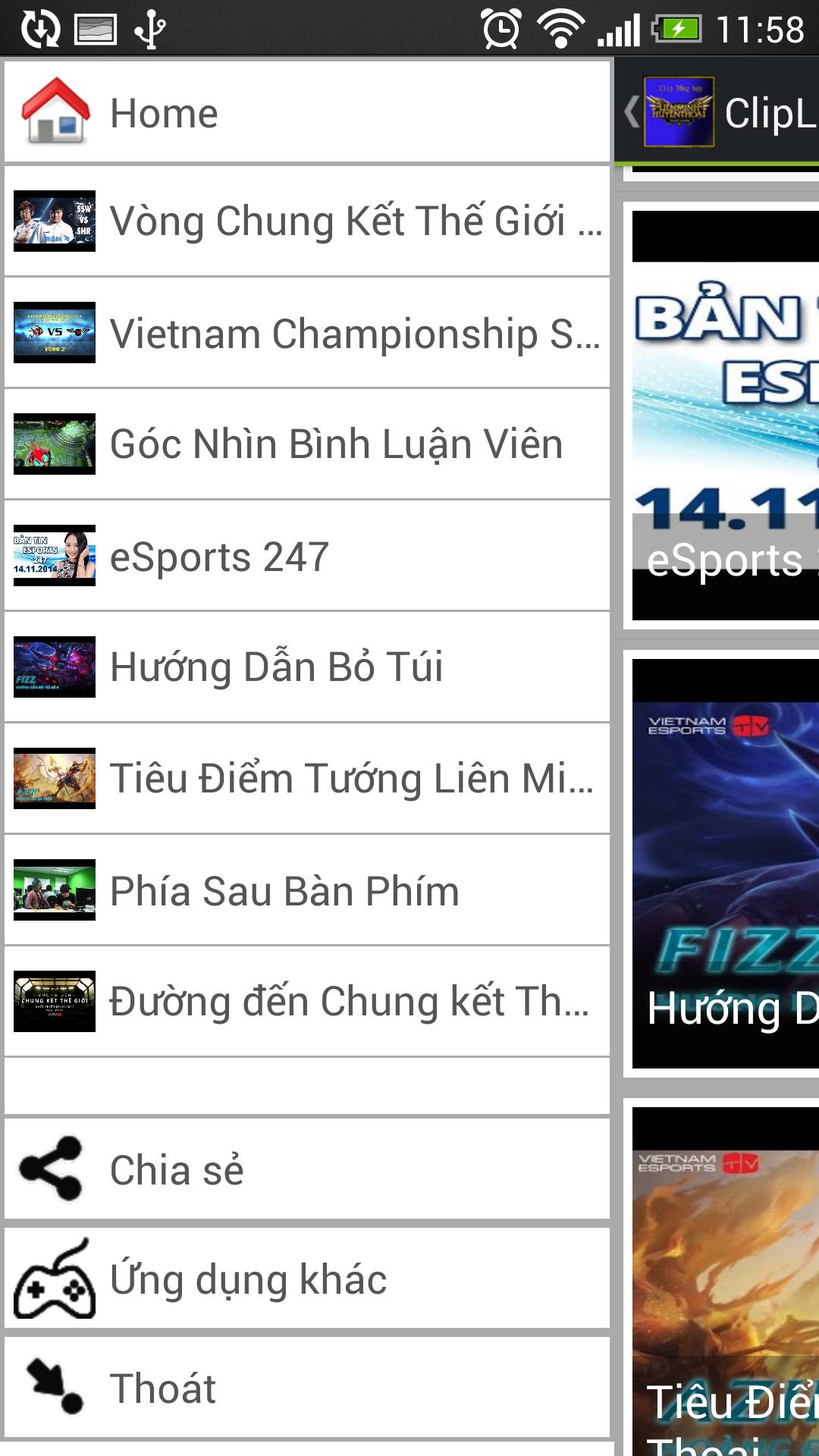Open Đường đến Chung kết Thế giới
819x1456 pixels.
[306, 1002]
